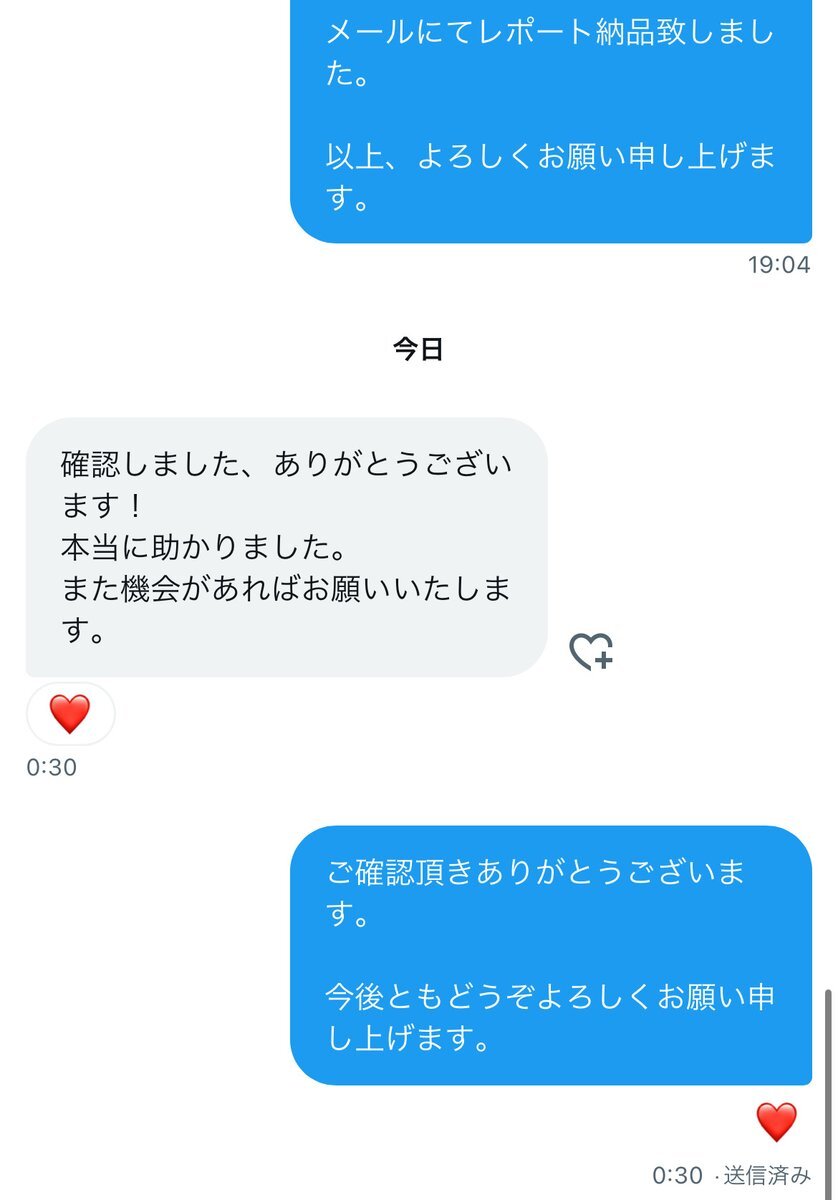Image resolution: width=838 pixels, height=1200 pixels.
Task: Tap the heart reaction under the ご確認頂き message
Action: click(776, 1122)
